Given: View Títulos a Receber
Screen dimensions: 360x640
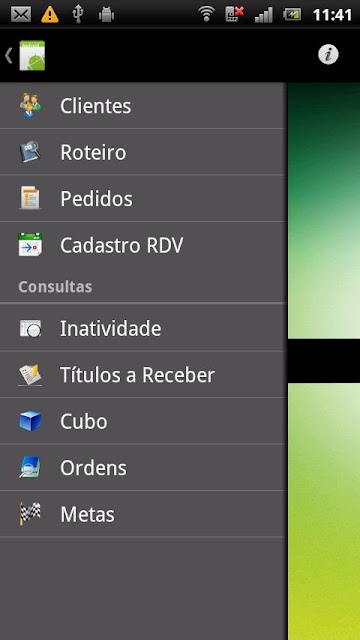Looking at the screenshot, I should pos(142,375).
